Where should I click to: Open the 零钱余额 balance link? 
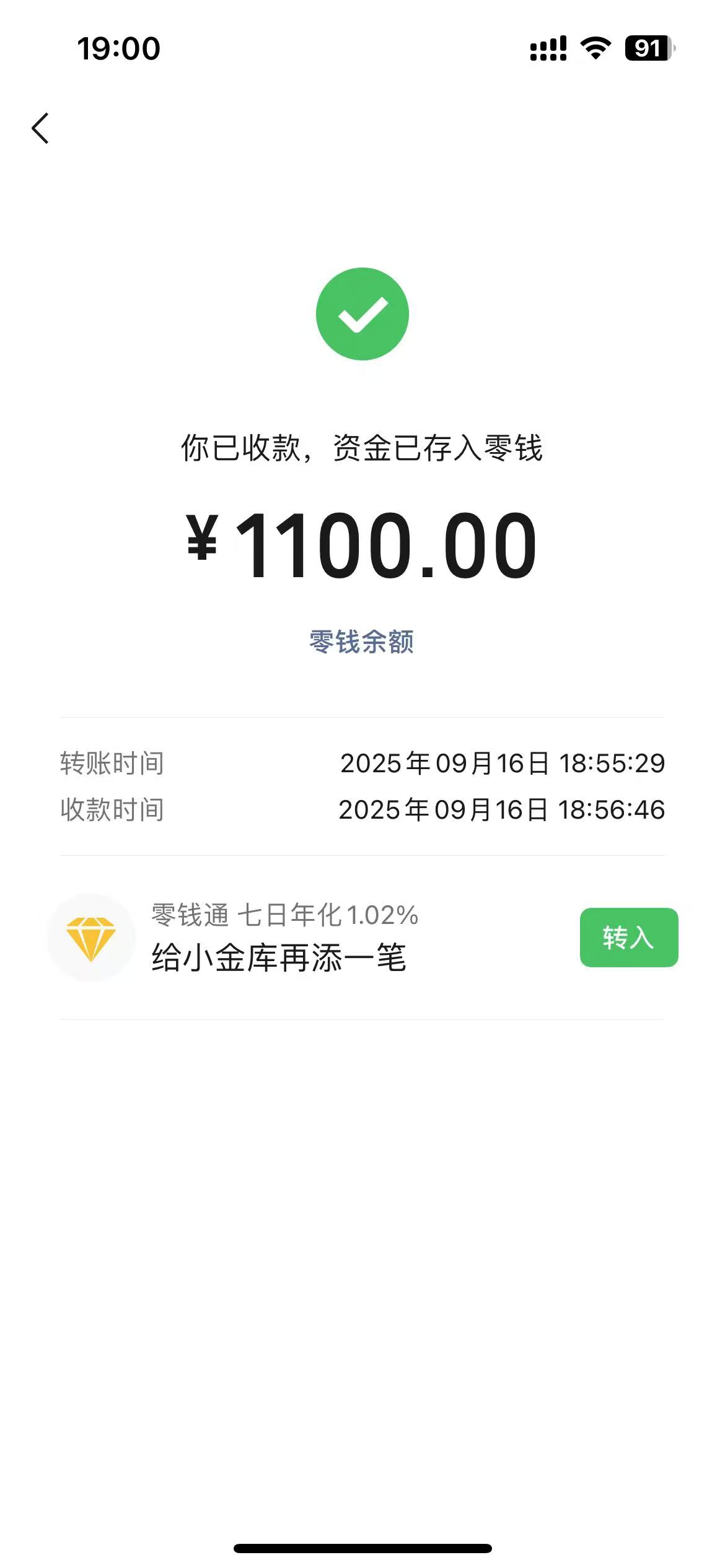click(362, 642)
